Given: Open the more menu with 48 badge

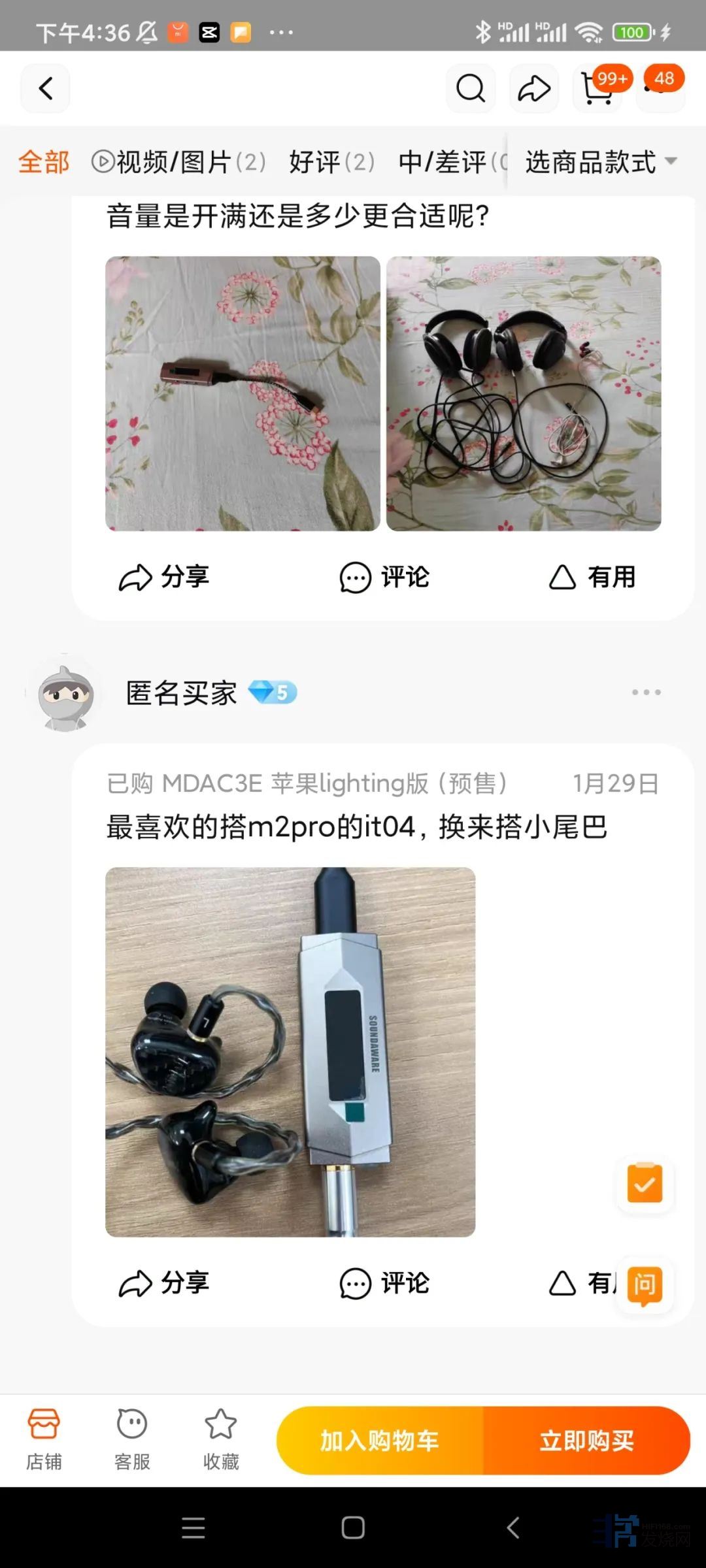Looking at the screenshot, I should point(660,88).
